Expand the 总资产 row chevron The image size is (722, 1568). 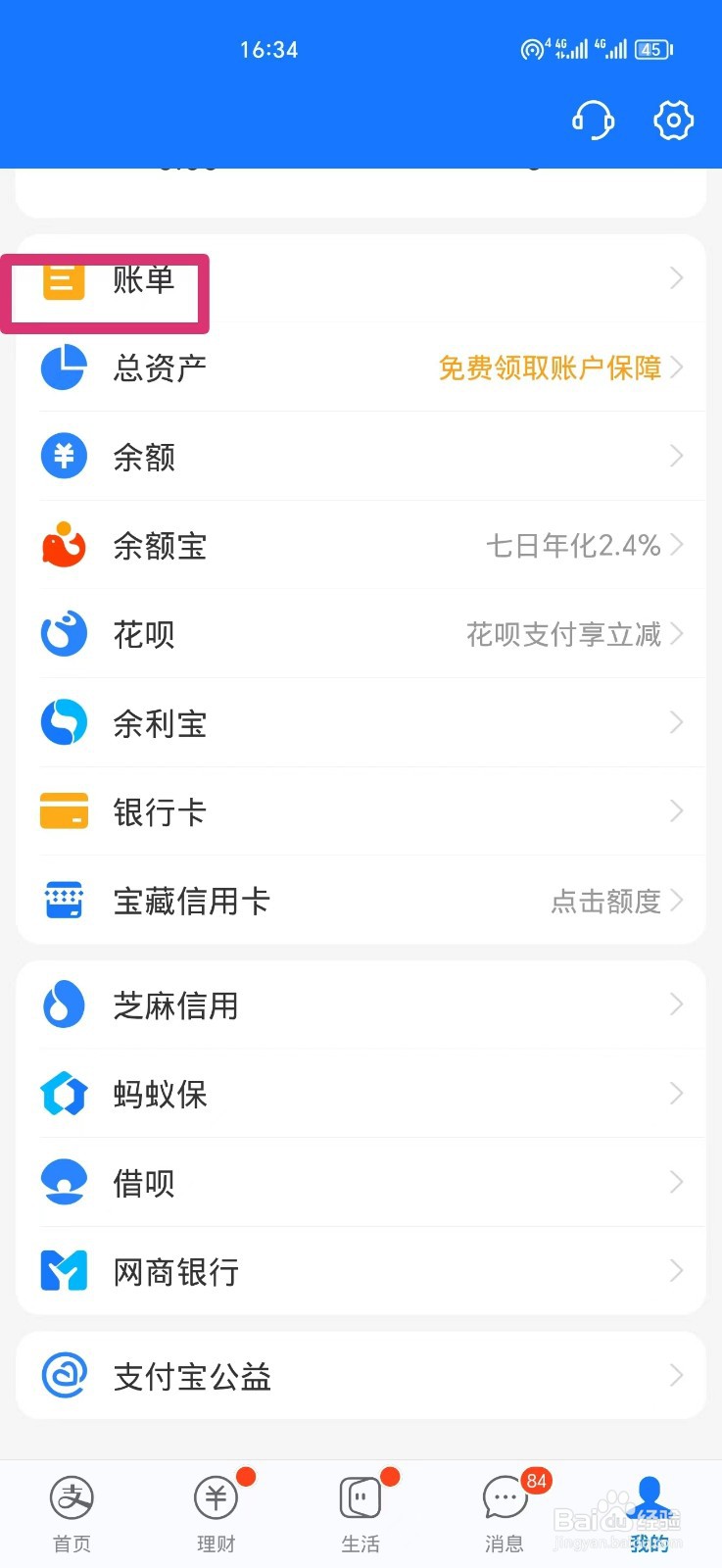coord(676,367)
